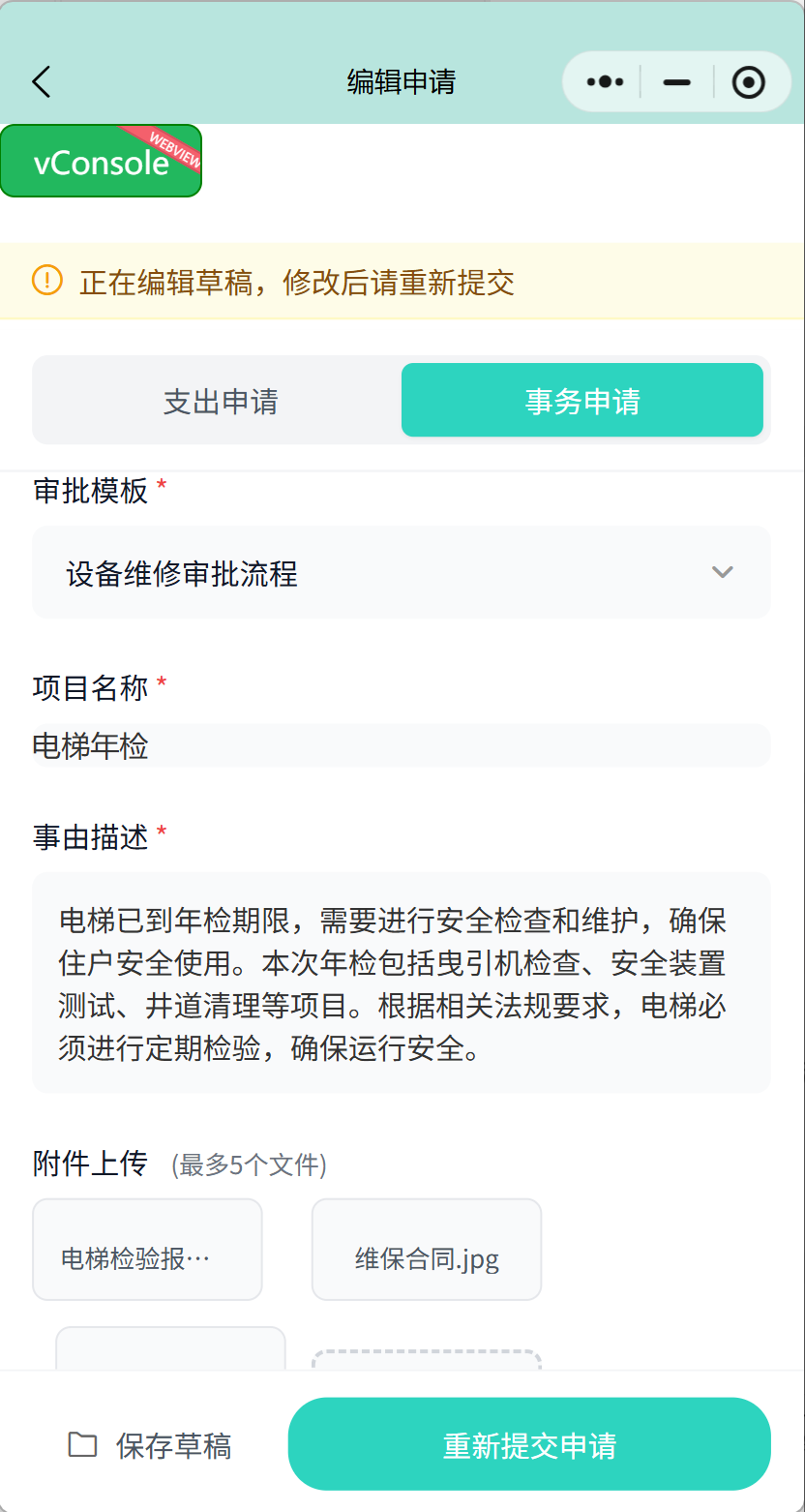The width and height of the screenshot is (805, 1512).
Task: Click the warning icon in the draft notice
Action: (47, 282)
